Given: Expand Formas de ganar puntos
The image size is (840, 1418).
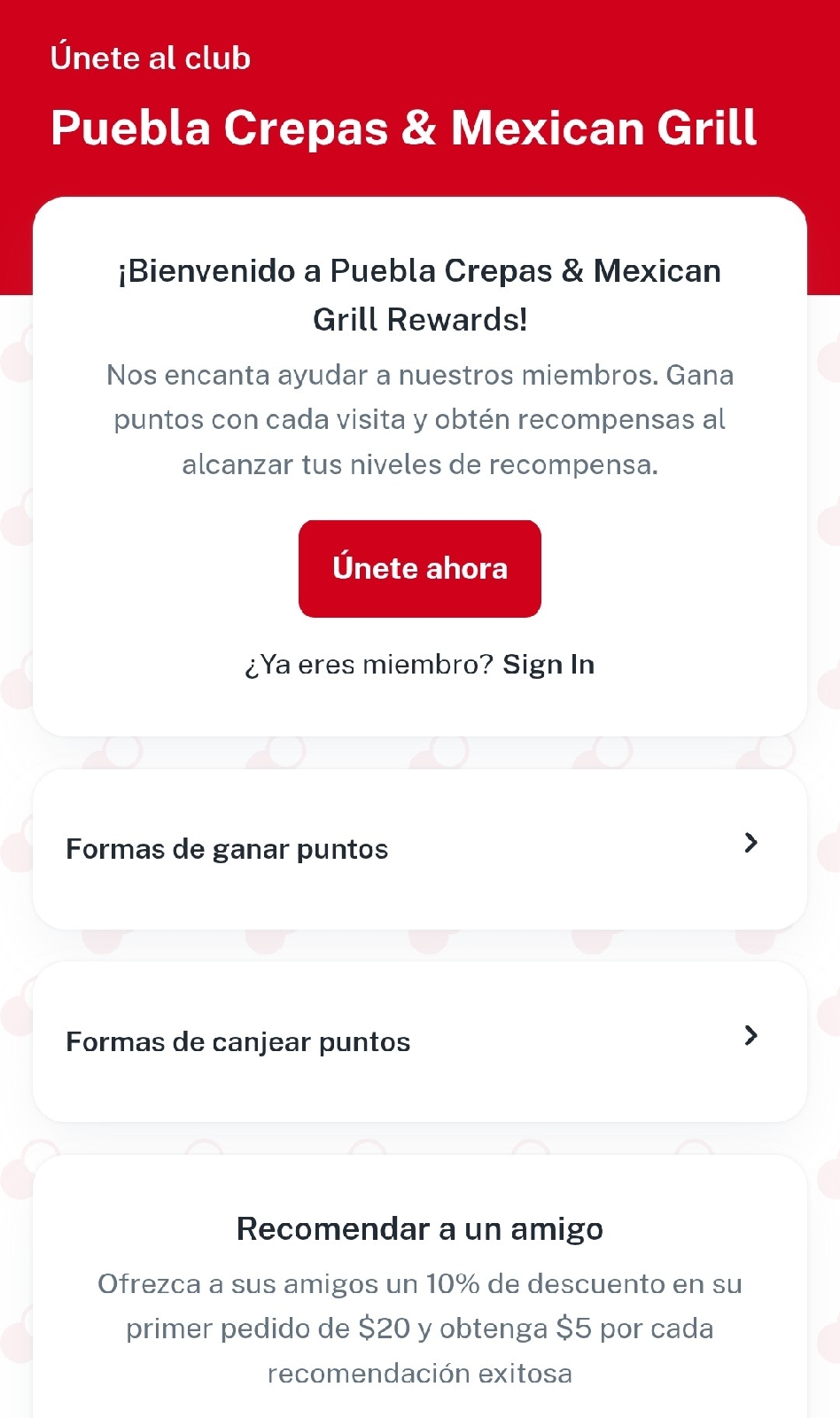Looking at the screenshot, I should pos(419,849).
